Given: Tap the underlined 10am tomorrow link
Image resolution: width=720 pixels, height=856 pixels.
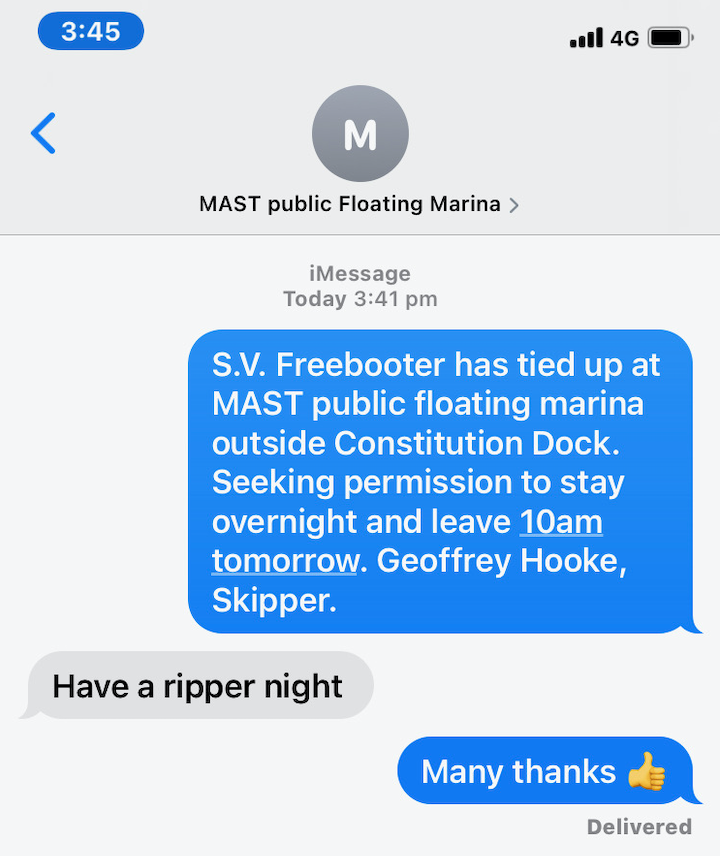Looking at the screenshot, I should (x=560, y=523).
